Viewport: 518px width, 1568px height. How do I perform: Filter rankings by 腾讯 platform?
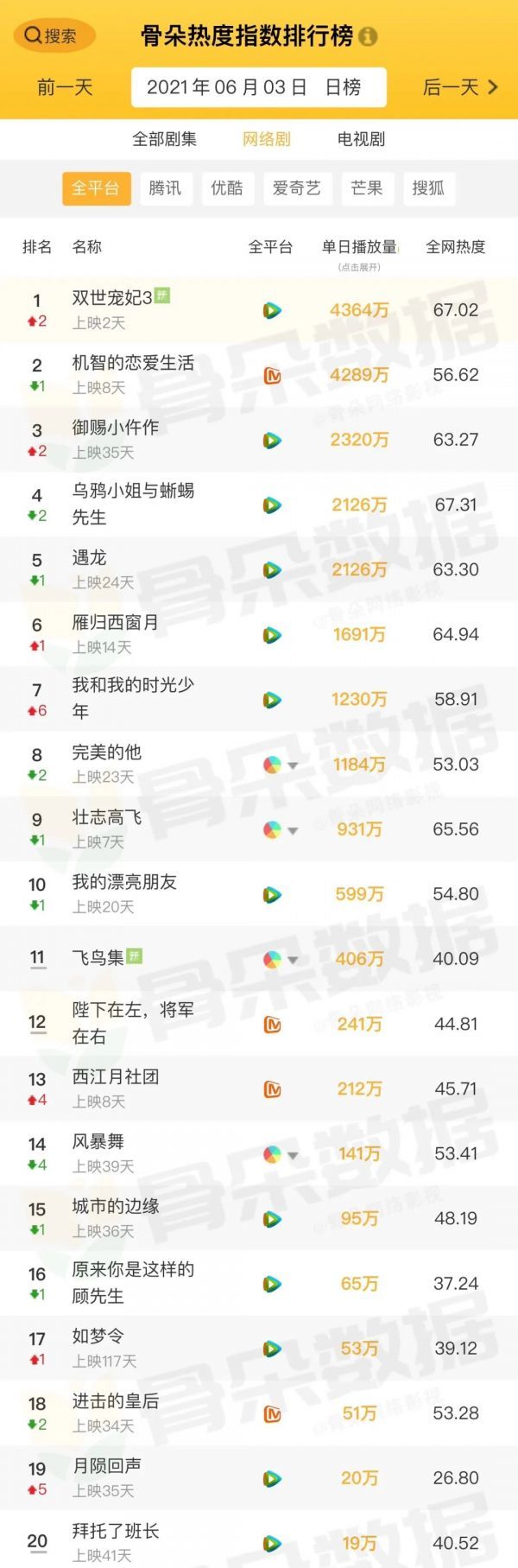165,188
